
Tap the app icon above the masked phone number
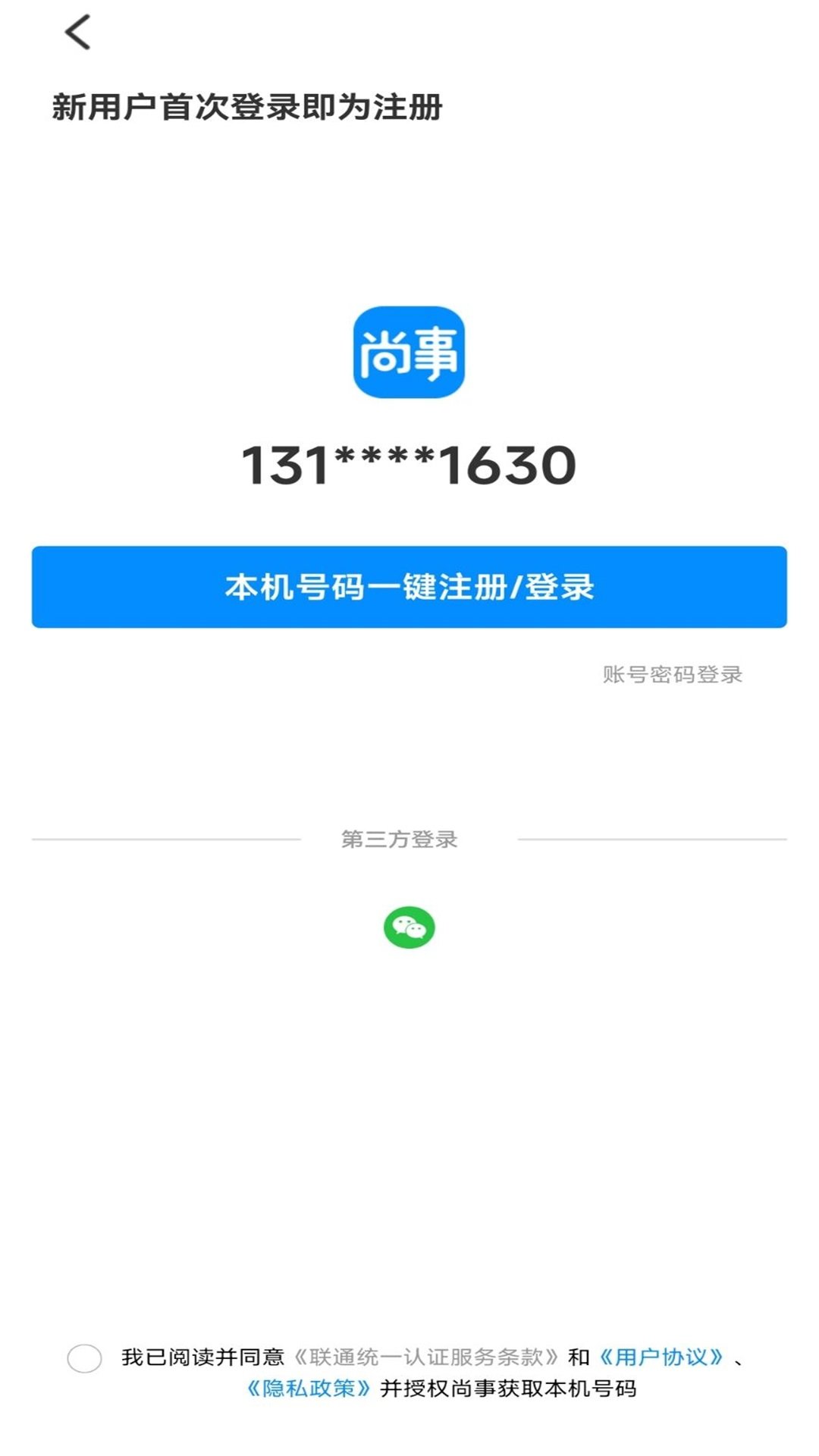click(409, 353)
